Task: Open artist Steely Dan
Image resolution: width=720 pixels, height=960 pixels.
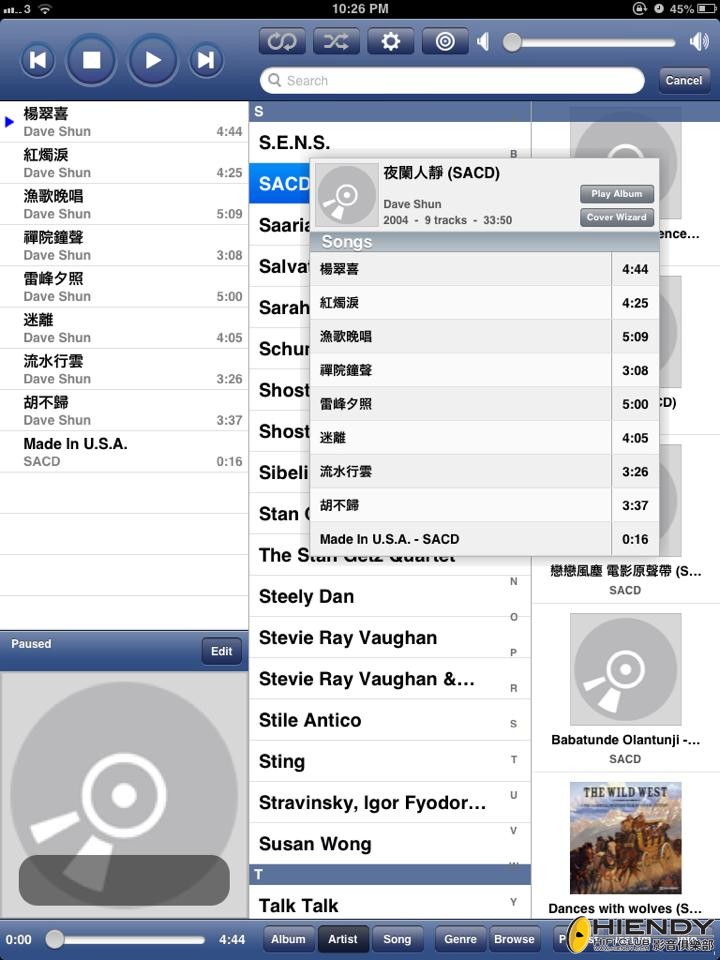Action: [306, 597]
